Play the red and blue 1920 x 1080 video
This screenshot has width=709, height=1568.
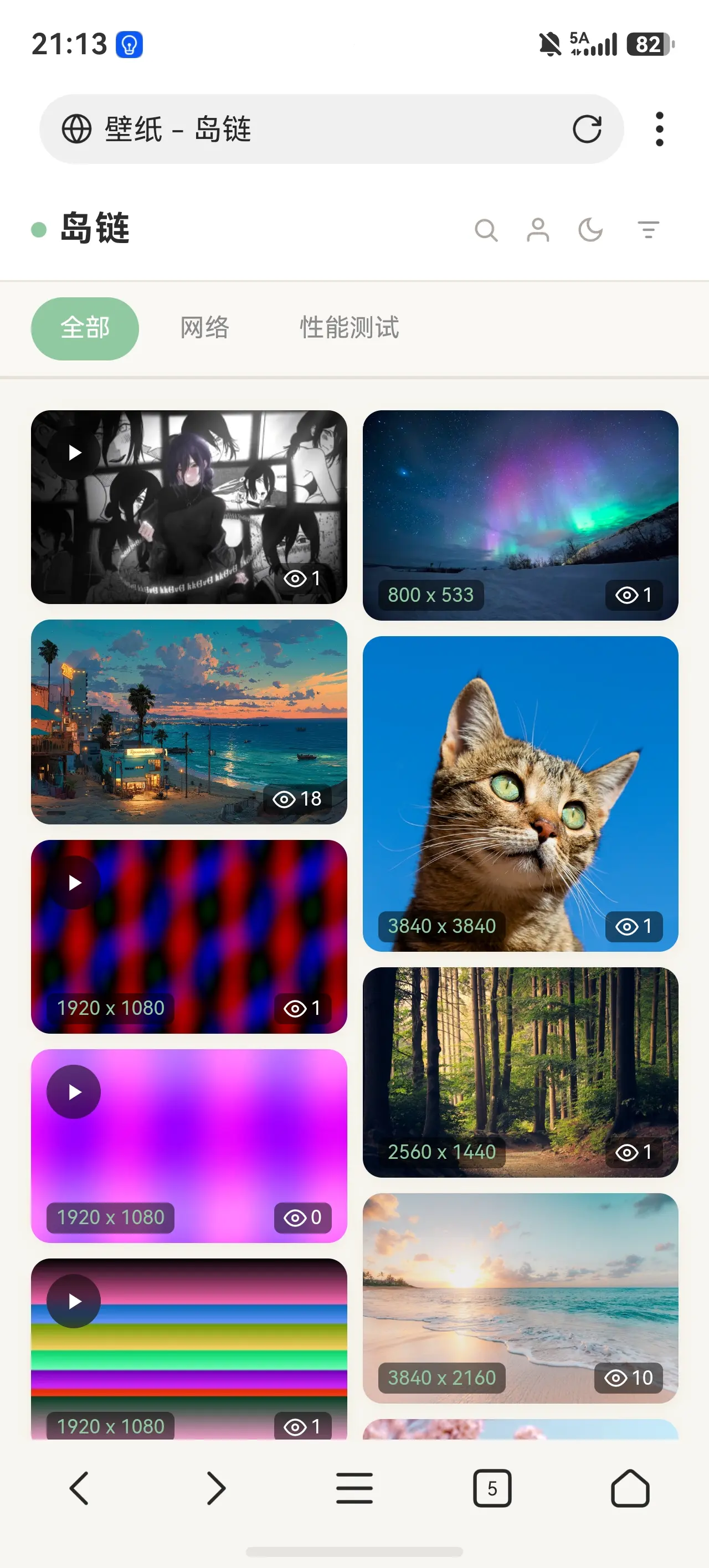coord(74,883)
